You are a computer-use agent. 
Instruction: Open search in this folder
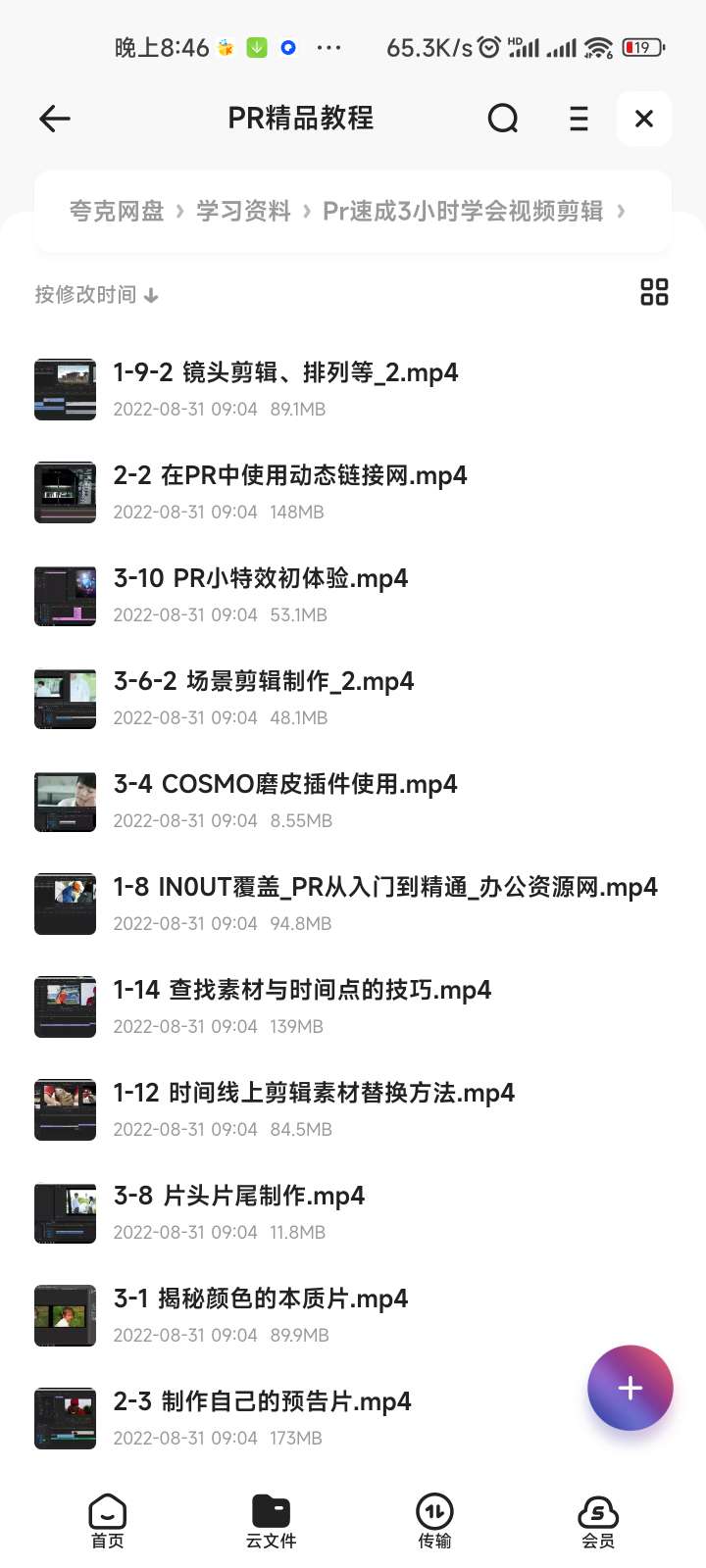pyautogui.click(x=503, y=119)
